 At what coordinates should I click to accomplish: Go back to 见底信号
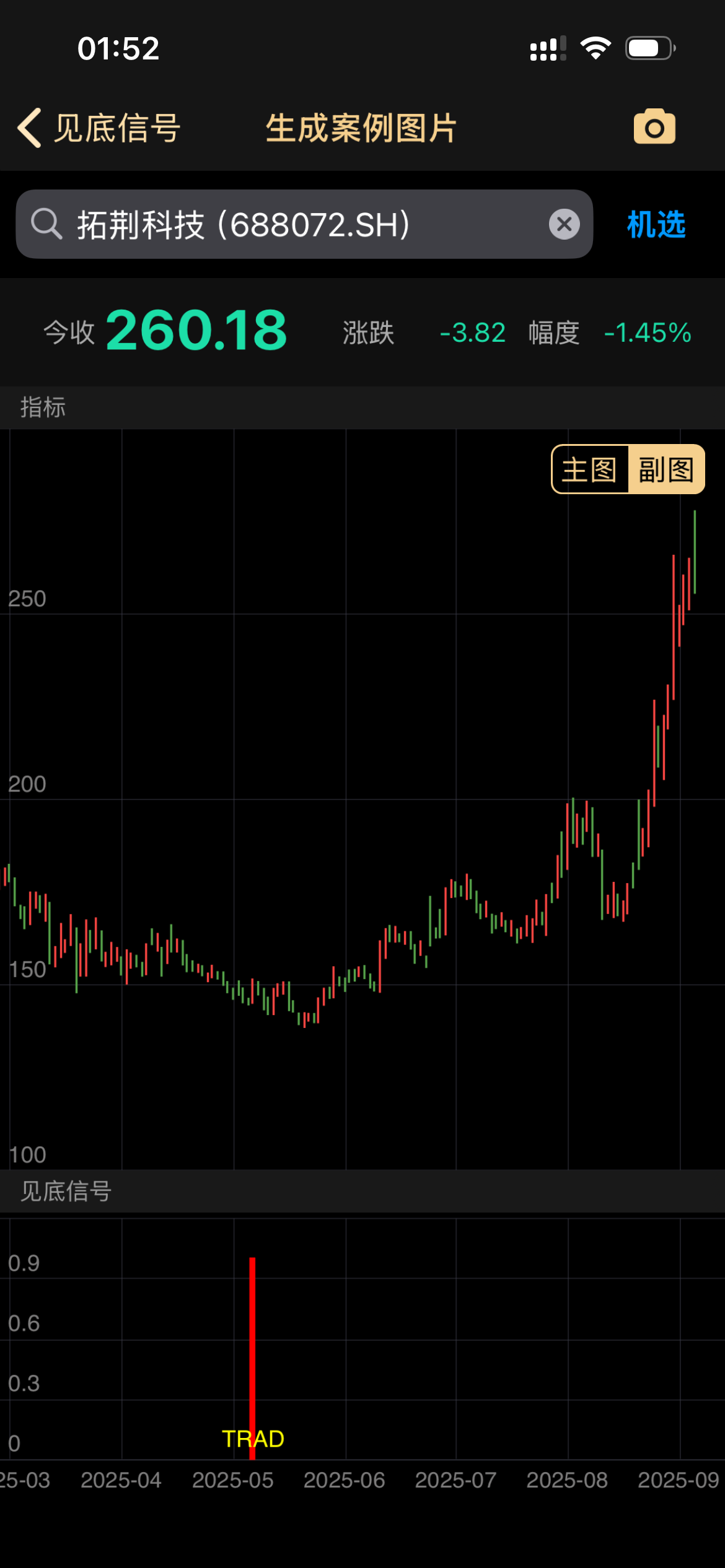99,128
